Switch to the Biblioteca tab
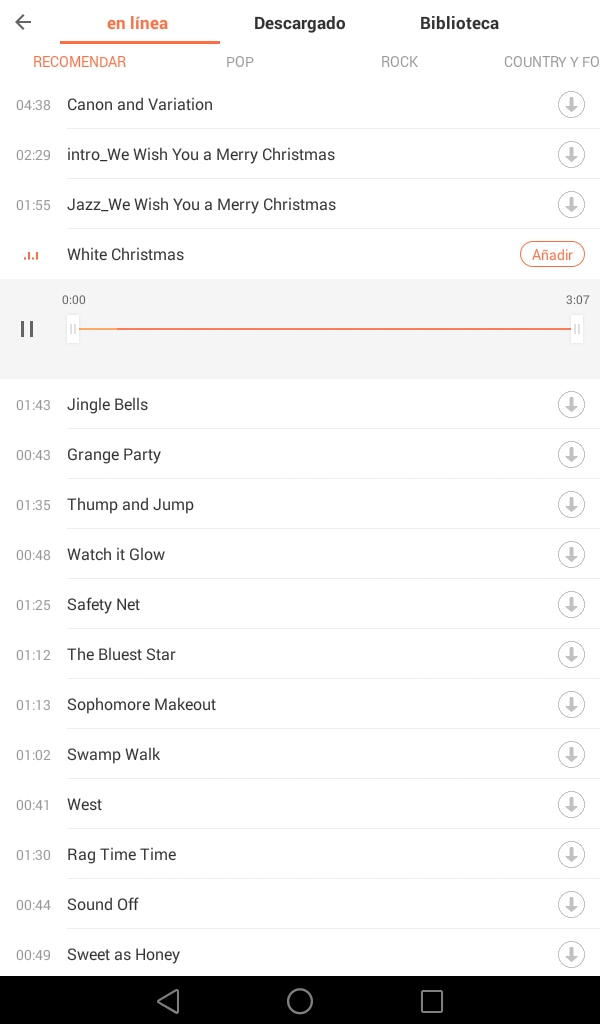Screen dimensions: 600x1024 [x=459, y=23]
